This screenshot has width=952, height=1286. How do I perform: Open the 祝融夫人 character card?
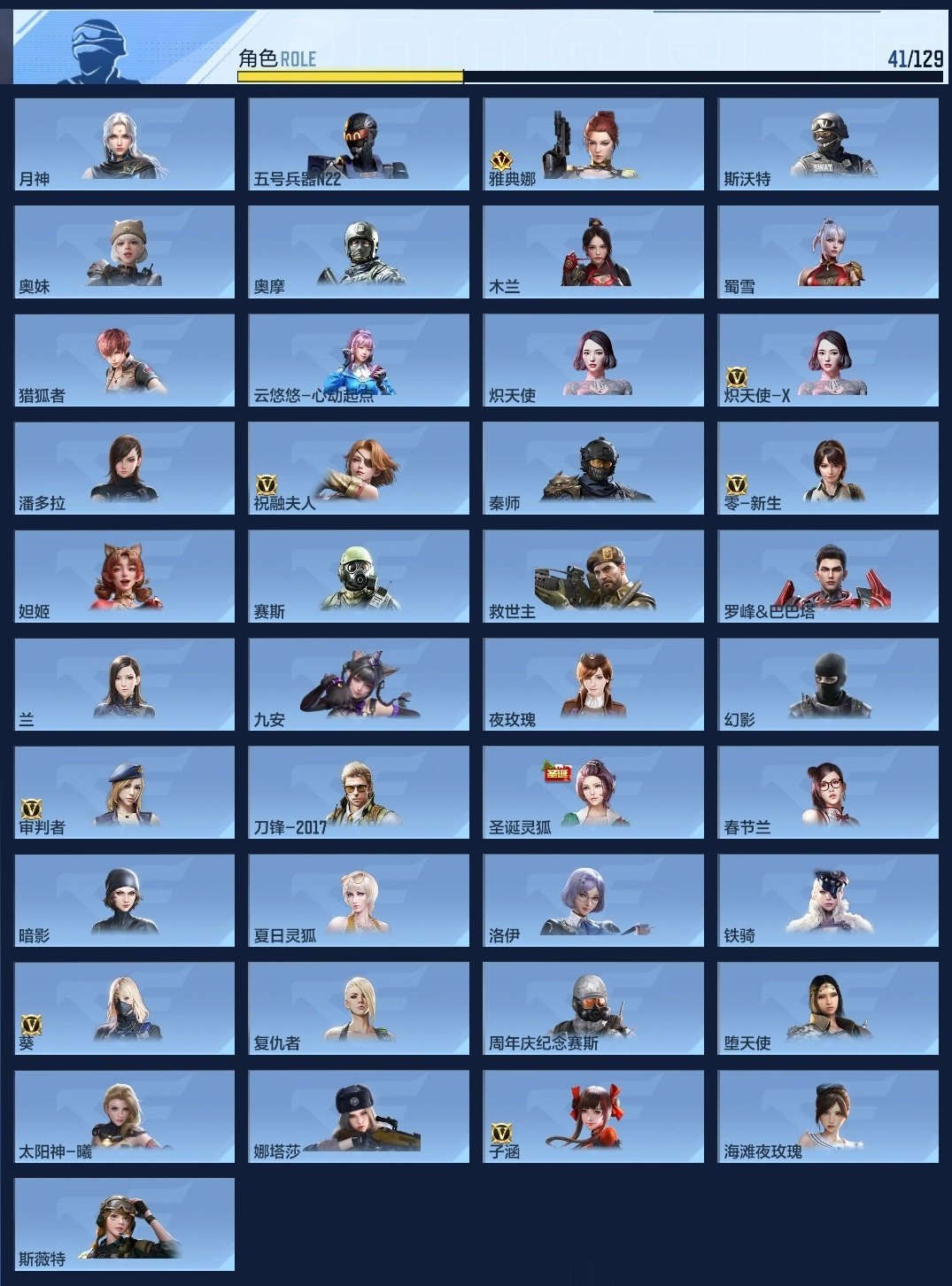(x=359, y=468)
